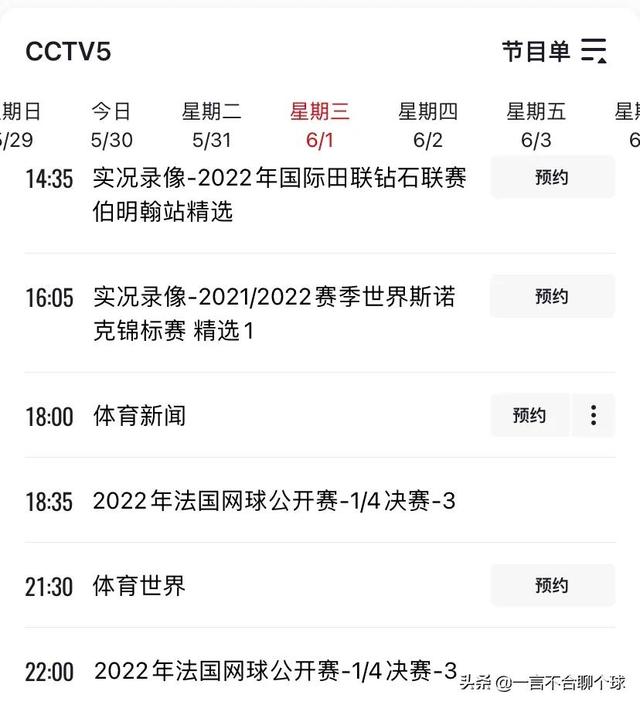Switch to the 今日 5/30 date tab
Viewport: 640px width, 705px height.
click(111, 125)
